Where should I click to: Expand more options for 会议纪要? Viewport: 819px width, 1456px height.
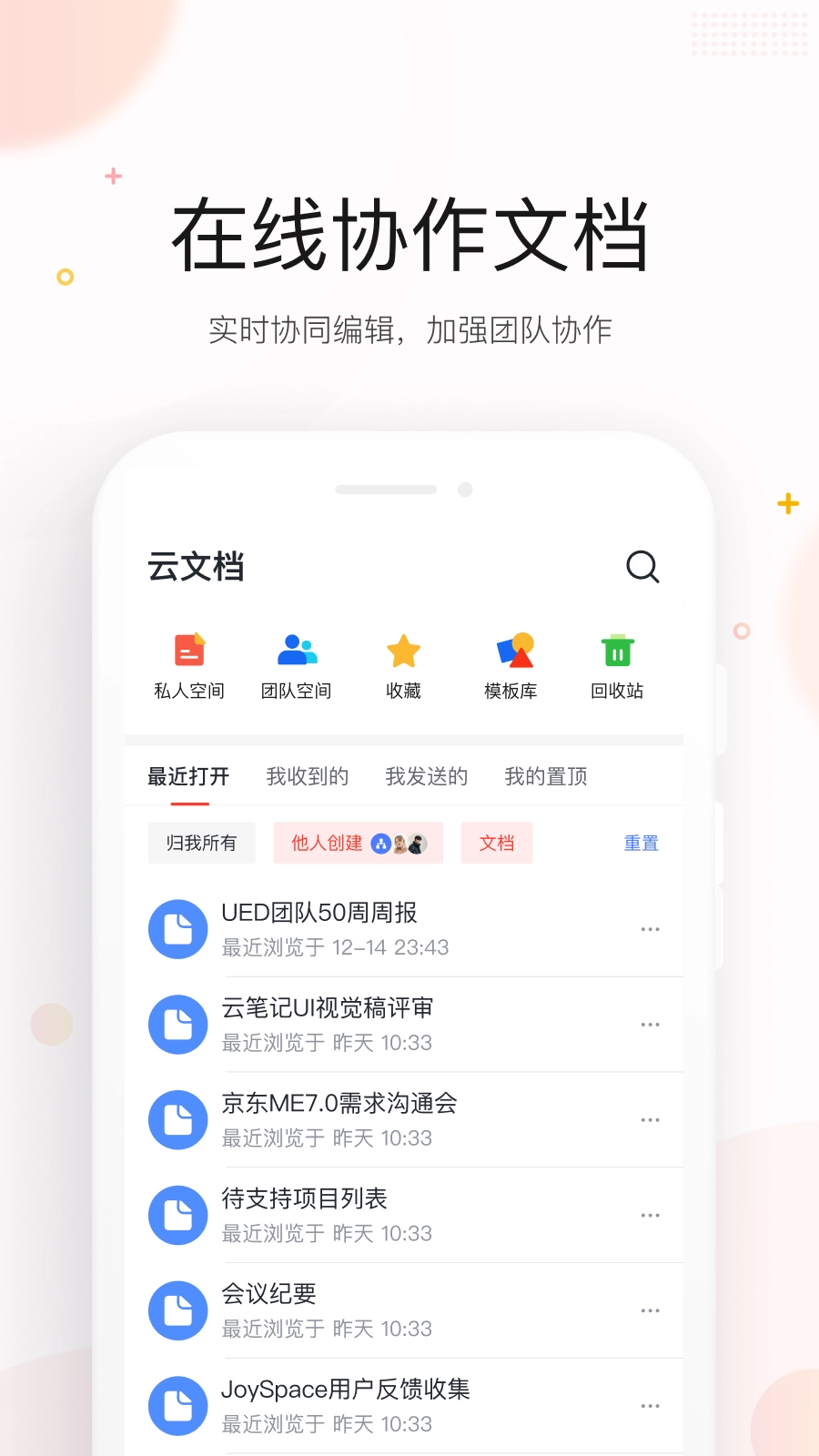point(651,1310)
